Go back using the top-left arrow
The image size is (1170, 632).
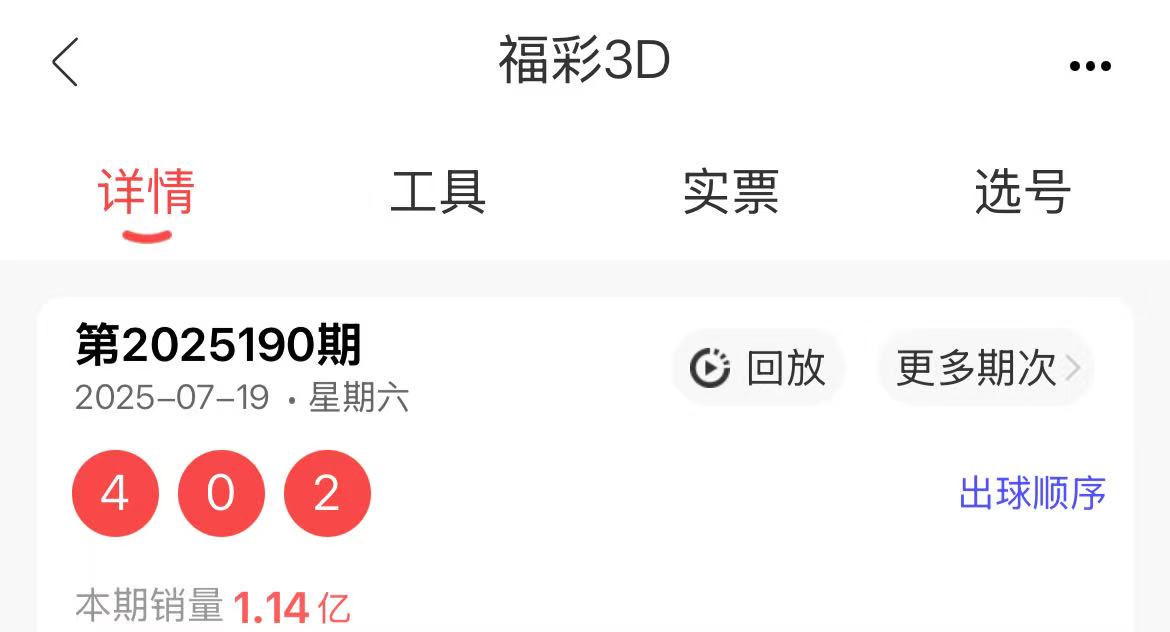(x=65, y=63)
